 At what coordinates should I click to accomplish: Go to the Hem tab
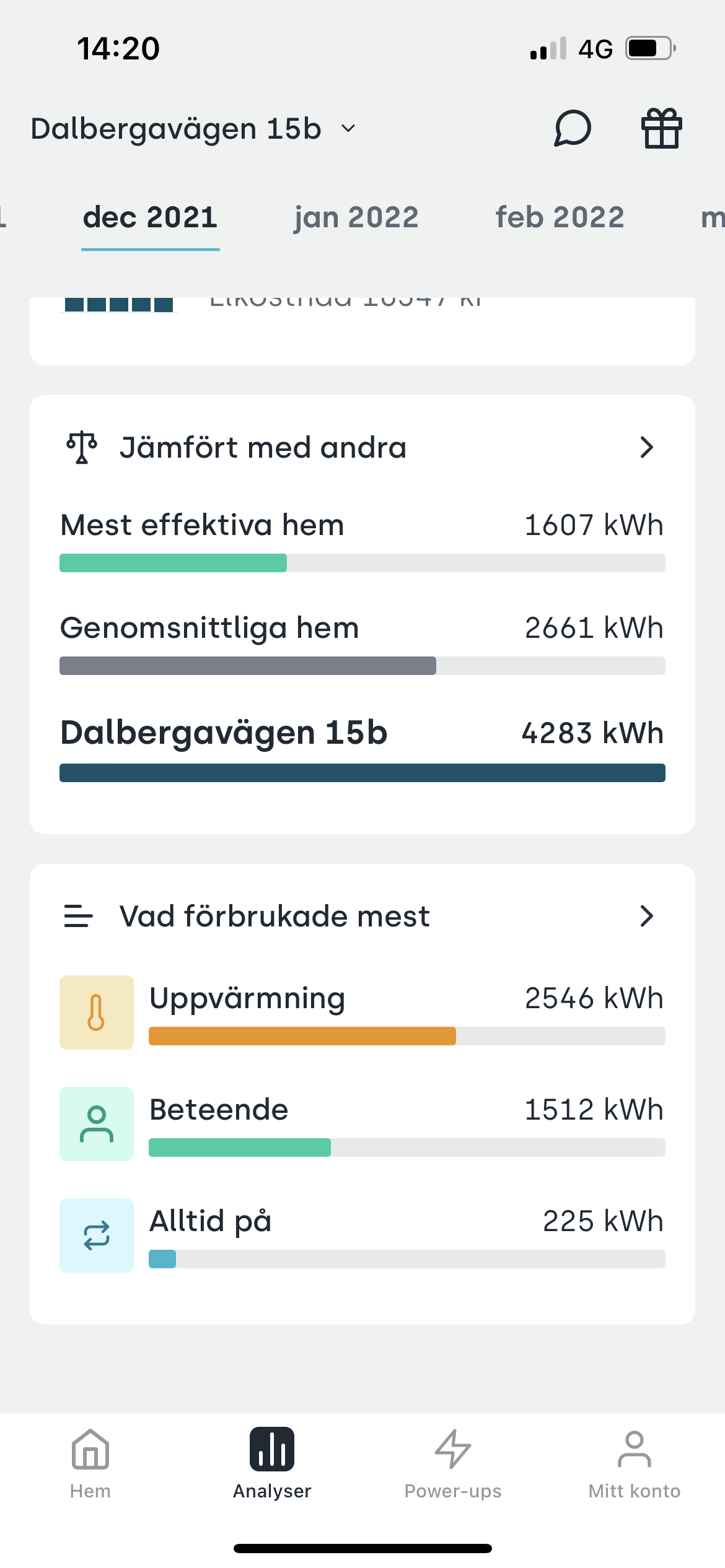click(90, 1464)
